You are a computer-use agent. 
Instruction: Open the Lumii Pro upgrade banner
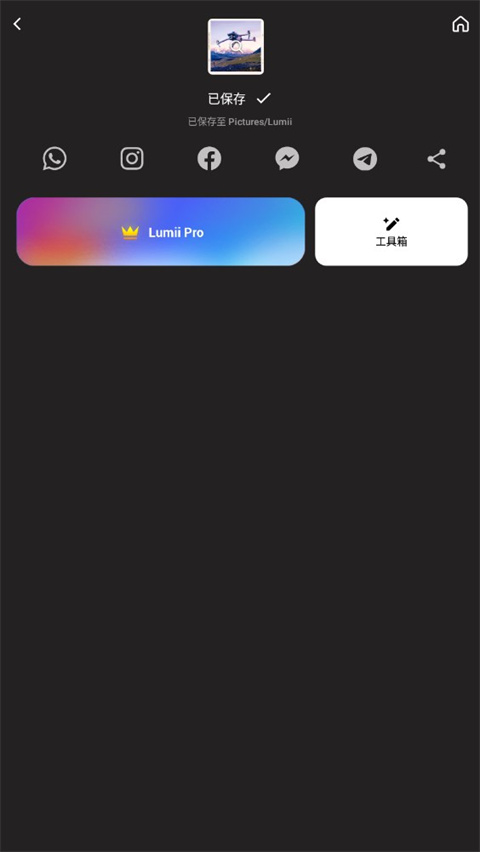160,231
